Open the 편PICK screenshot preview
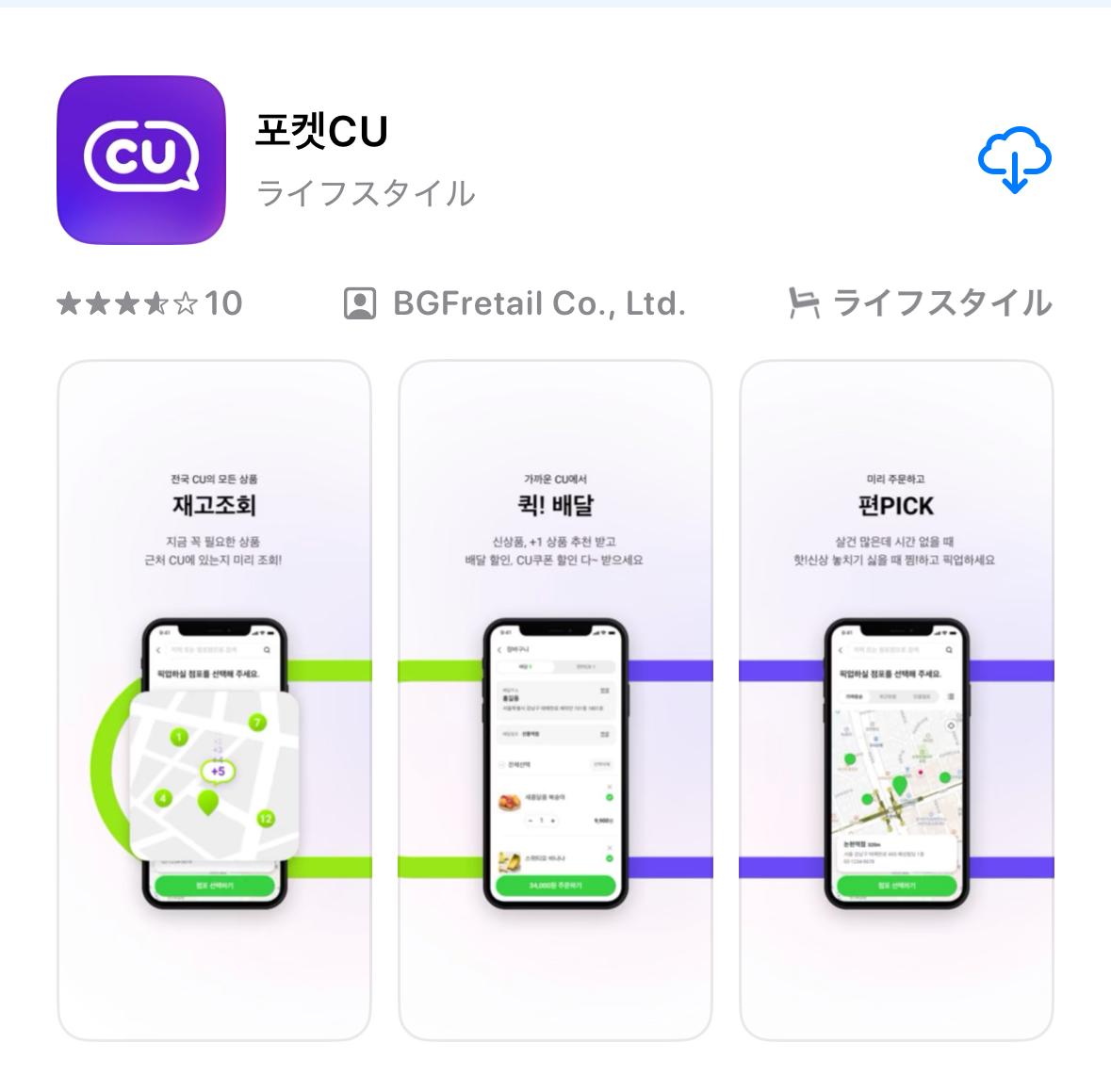 tap(896, 699)
